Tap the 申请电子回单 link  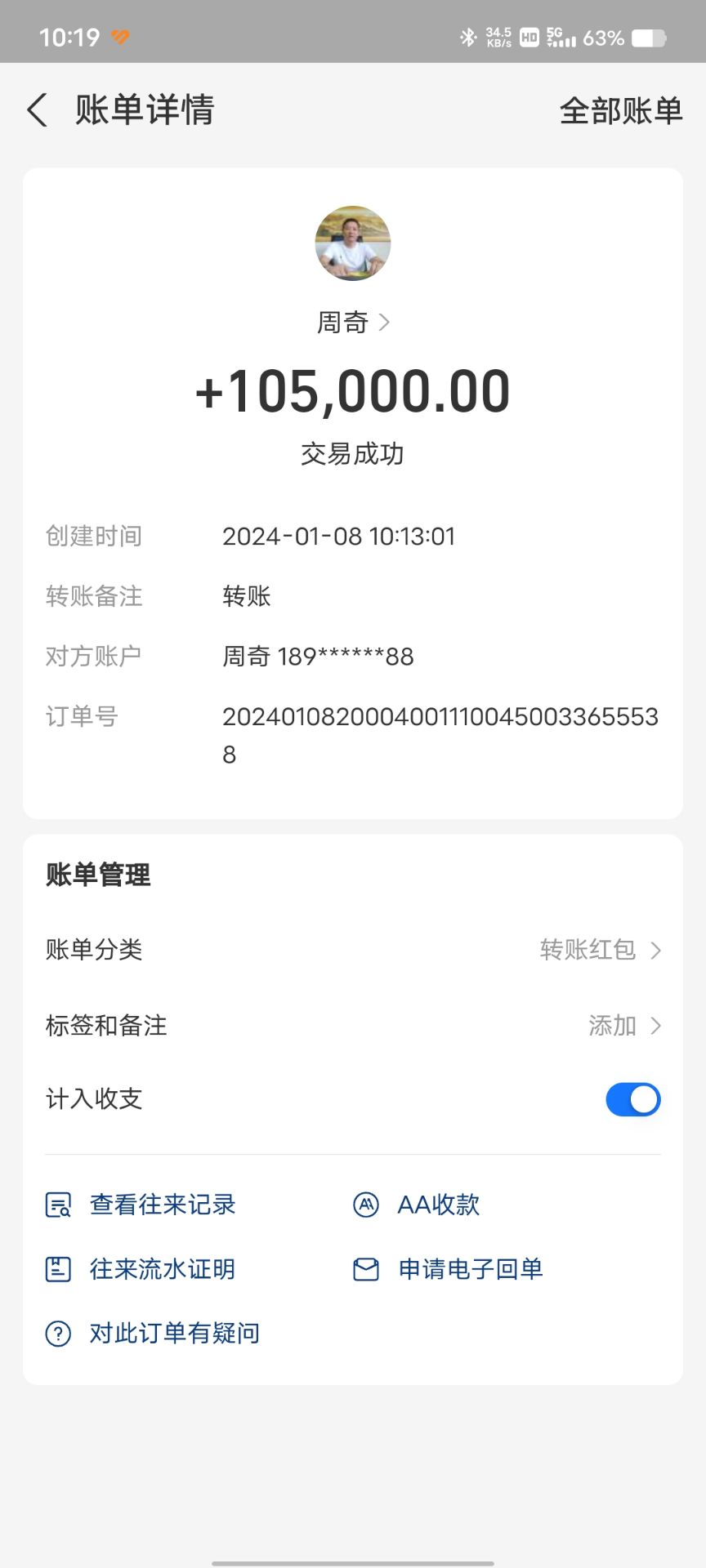coord(471,1269)
